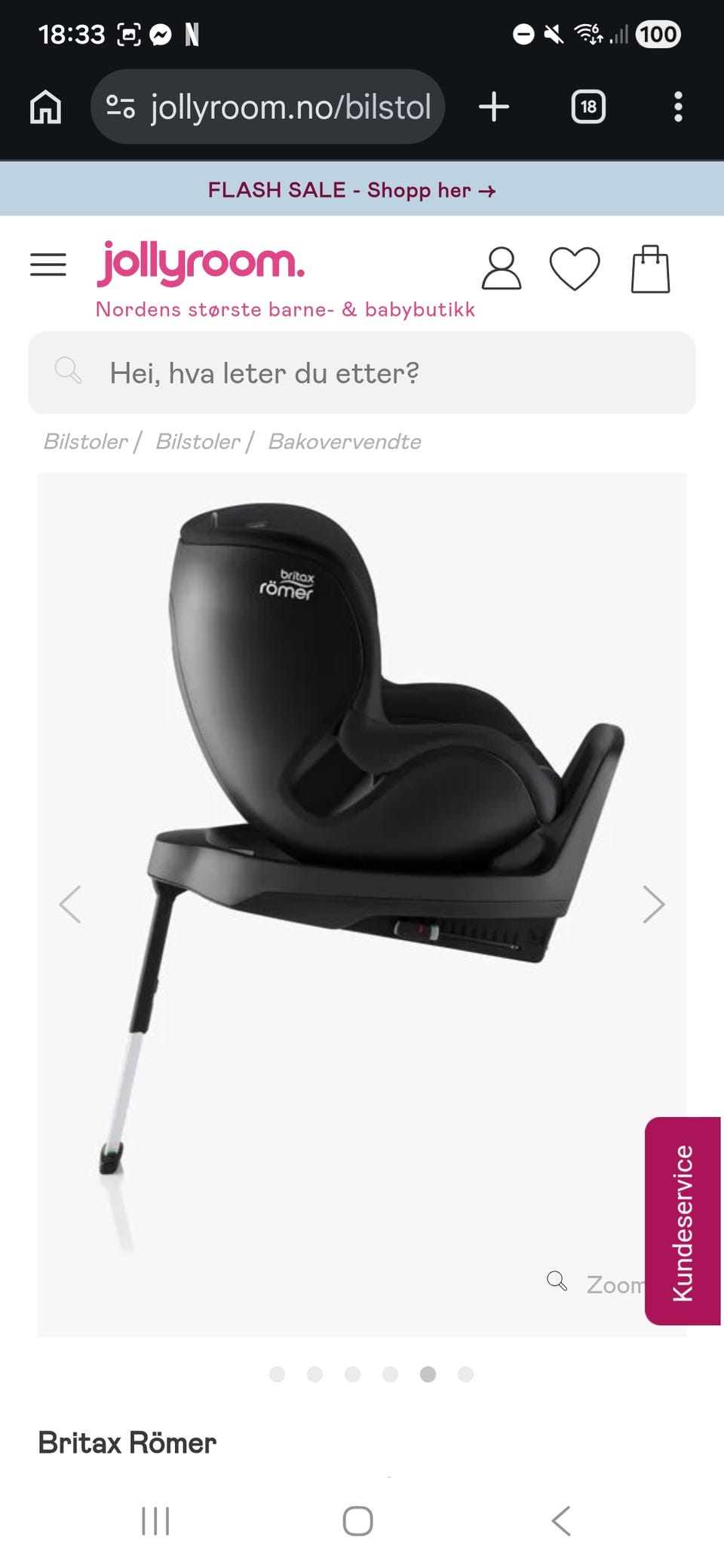The width and height of the screenshot is (724, 1568).
Task: Show the previous product image
Action: click(70, 904)
